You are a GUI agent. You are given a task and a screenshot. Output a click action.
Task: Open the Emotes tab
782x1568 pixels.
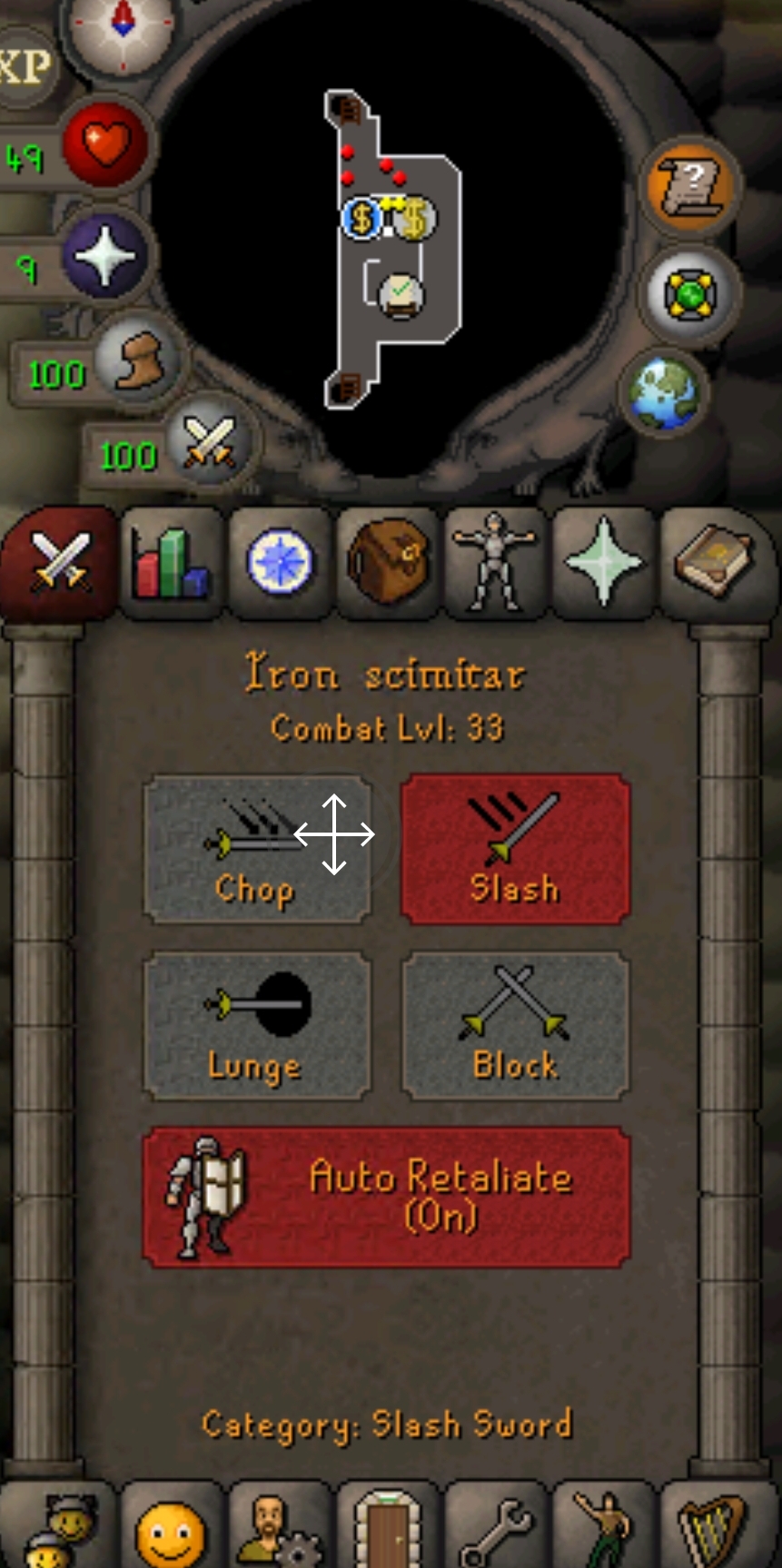pyautogui.click(x=603, y=1533)
